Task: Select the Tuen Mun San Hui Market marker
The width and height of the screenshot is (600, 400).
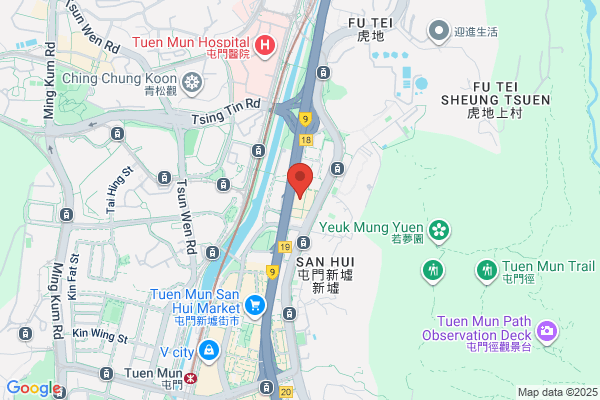Action: tap(255, 307)
